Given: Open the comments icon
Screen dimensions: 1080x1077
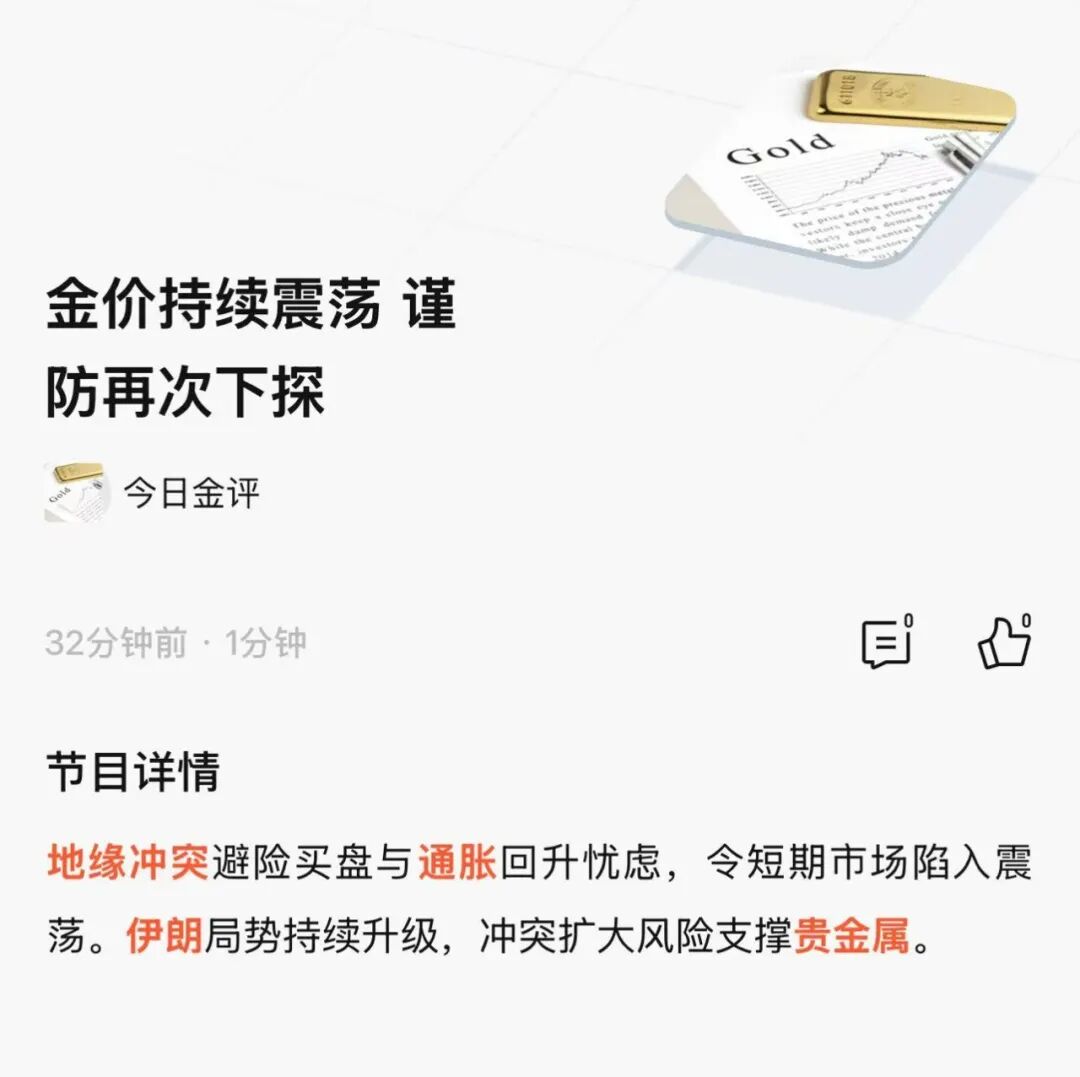Looking at the screenshot, I should point(886,643).
